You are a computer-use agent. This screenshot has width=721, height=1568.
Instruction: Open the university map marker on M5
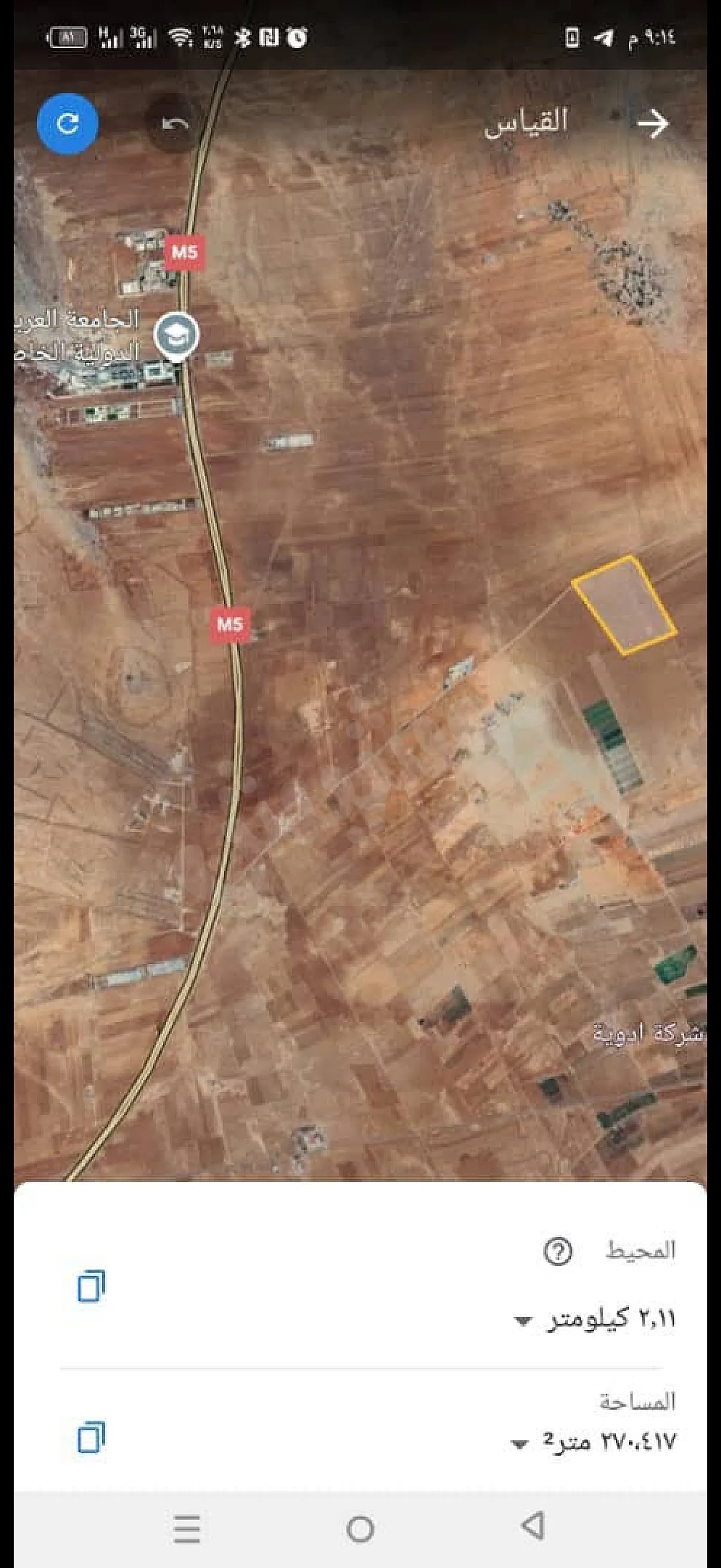pos(176,335)
